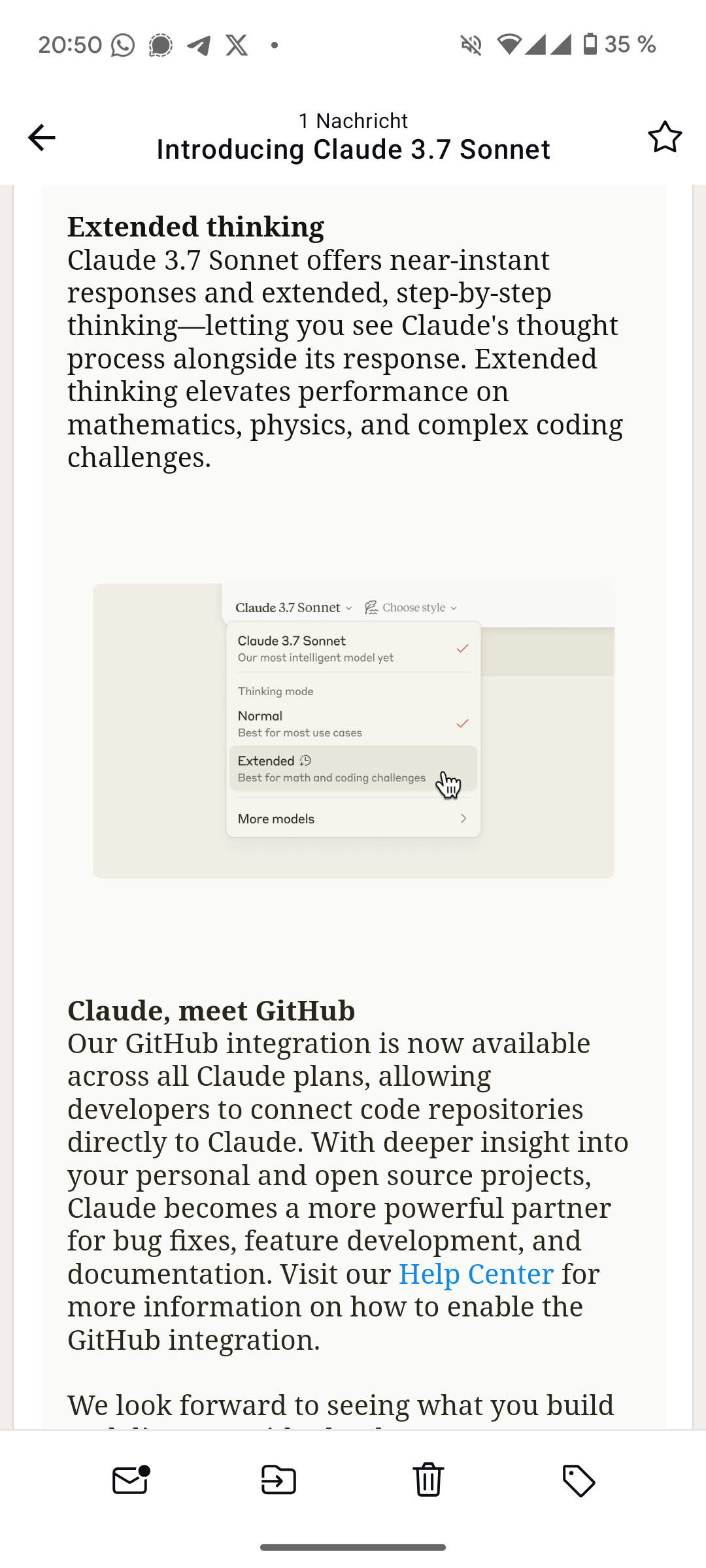Viewport: 706px width, 1568px height.
Task: Delete this email
Action: (x=429, y=1480)
